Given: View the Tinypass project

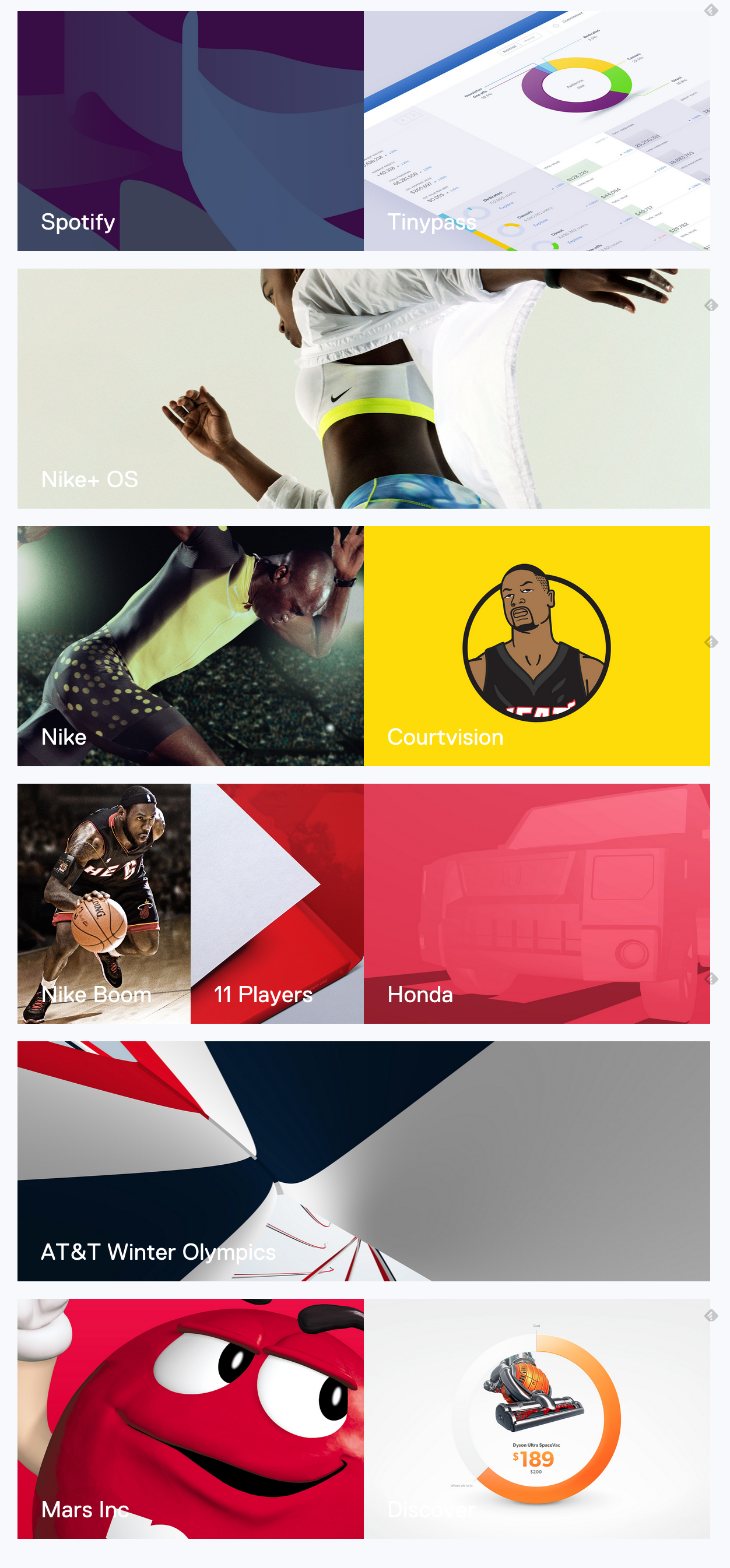Looking at the screenshot, I should [536, 131].
